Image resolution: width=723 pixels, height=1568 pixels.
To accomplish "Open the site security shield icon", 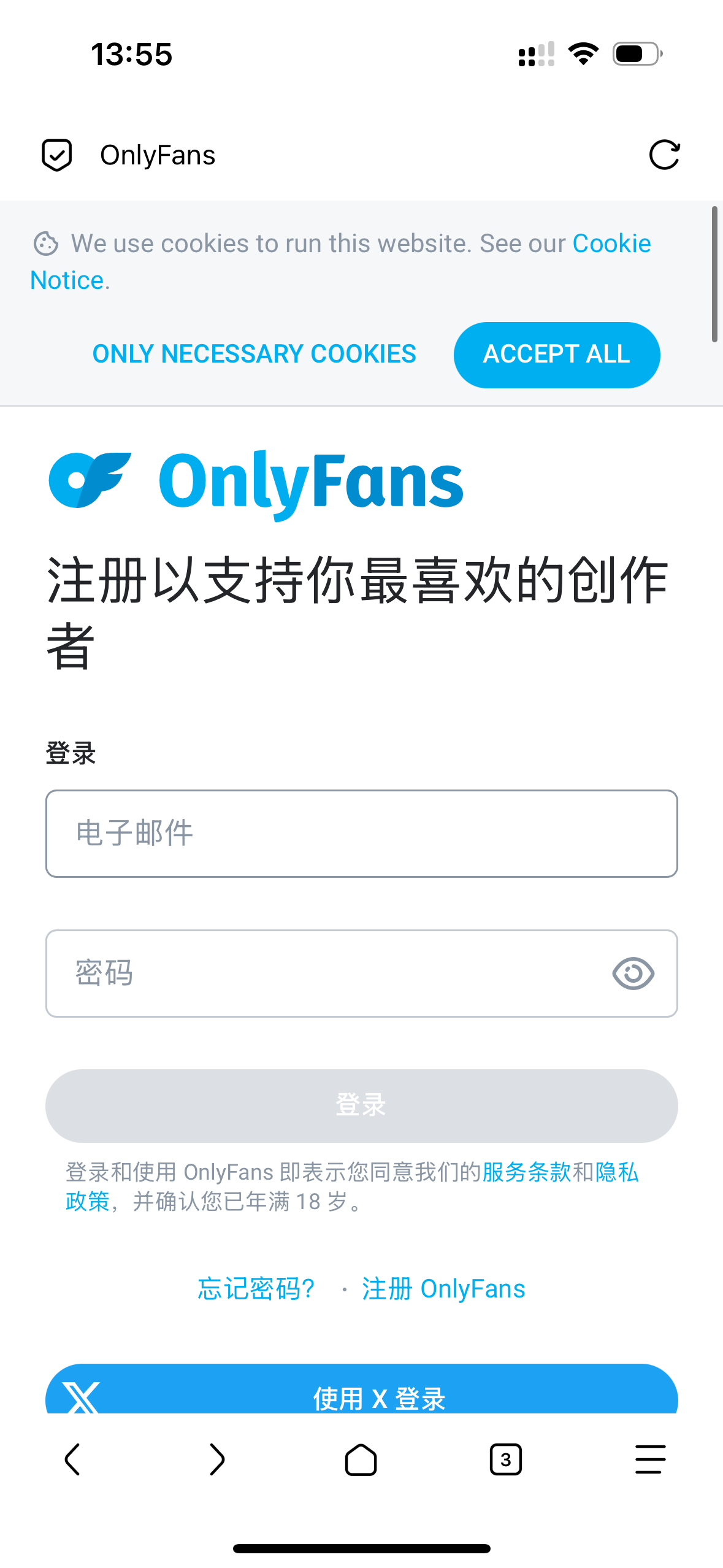I will click(x=56, y=155).
